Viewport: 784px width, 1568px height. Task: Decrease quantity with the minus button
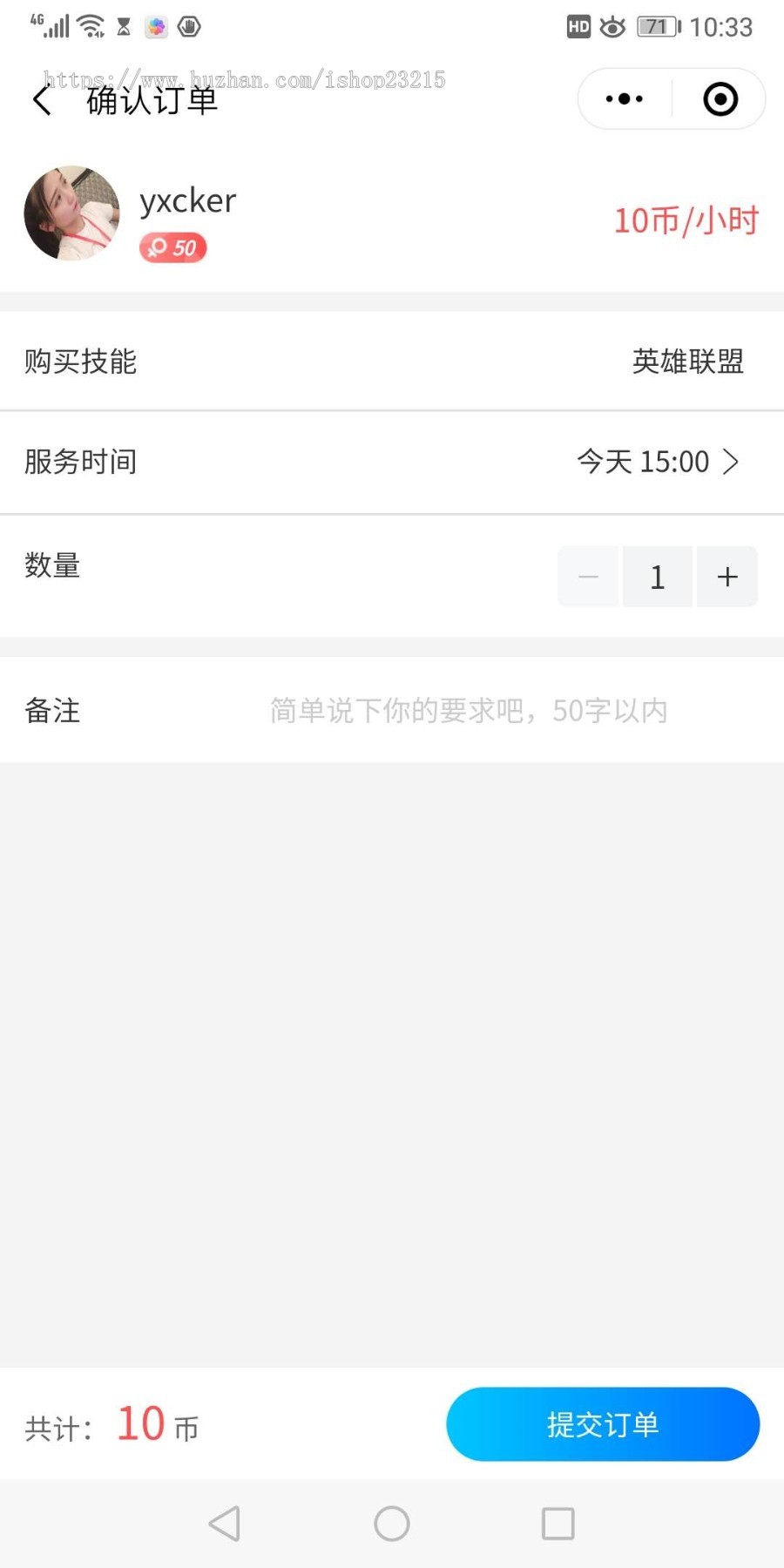pos(587,576)
